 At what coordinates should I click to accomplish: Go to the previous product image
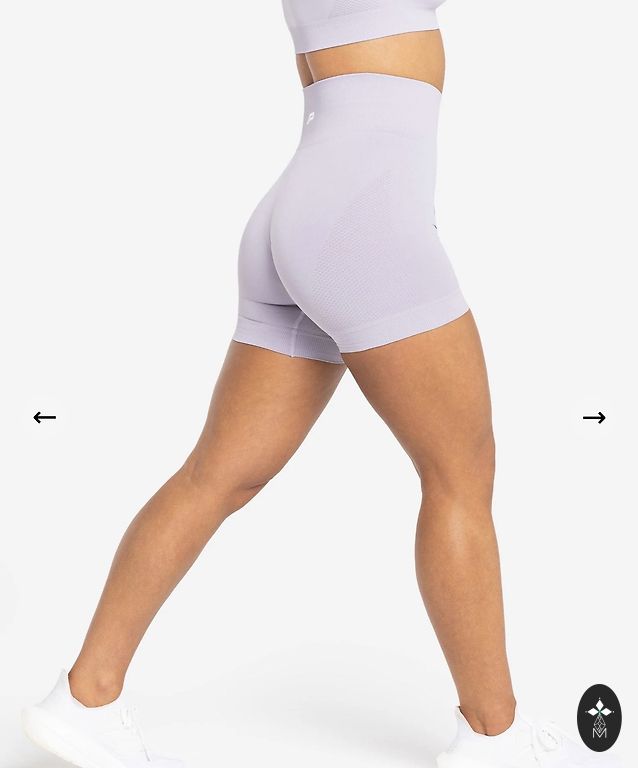(x=44, y=417)
